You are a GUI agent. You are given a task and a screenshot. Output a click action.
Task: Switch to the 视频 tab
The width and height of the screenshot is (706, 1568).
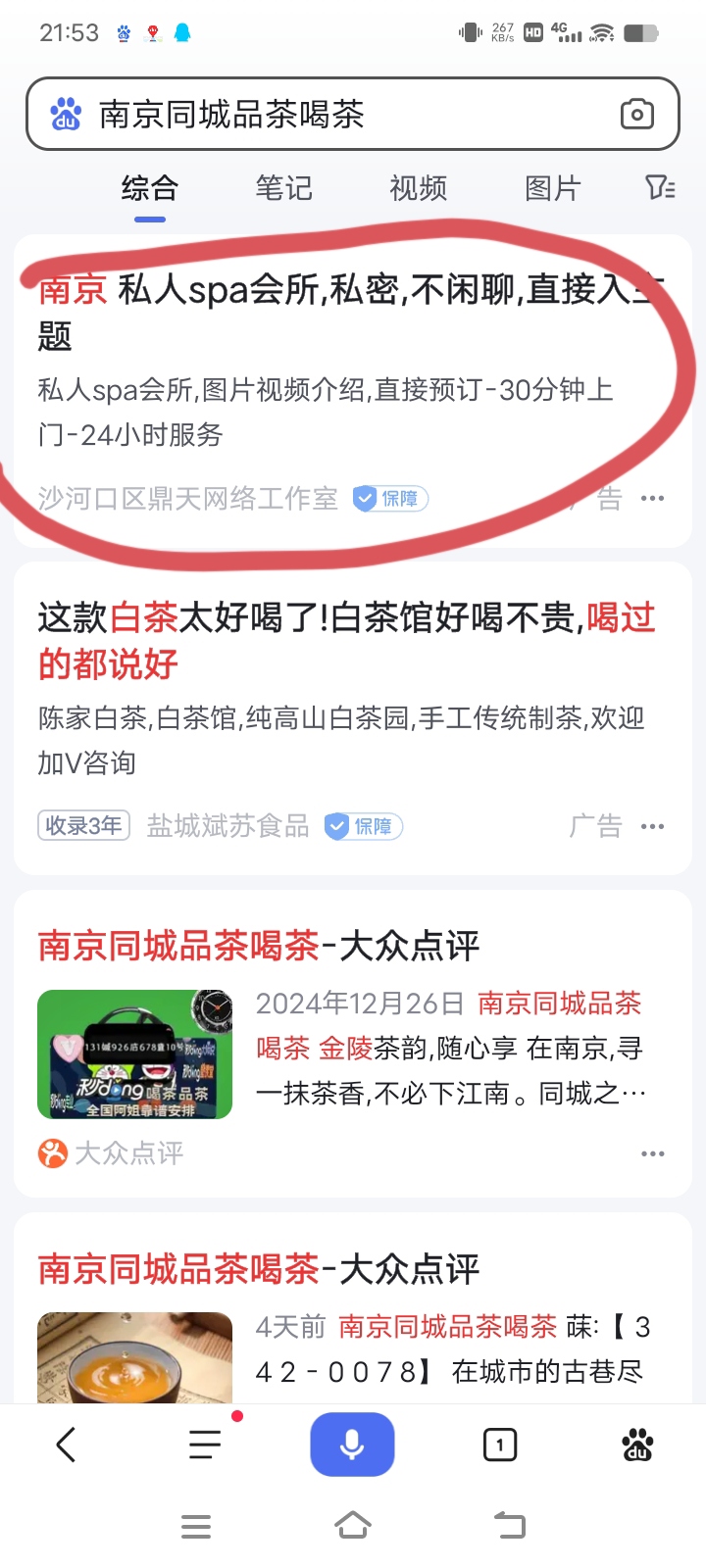click(x=419, y=187)
